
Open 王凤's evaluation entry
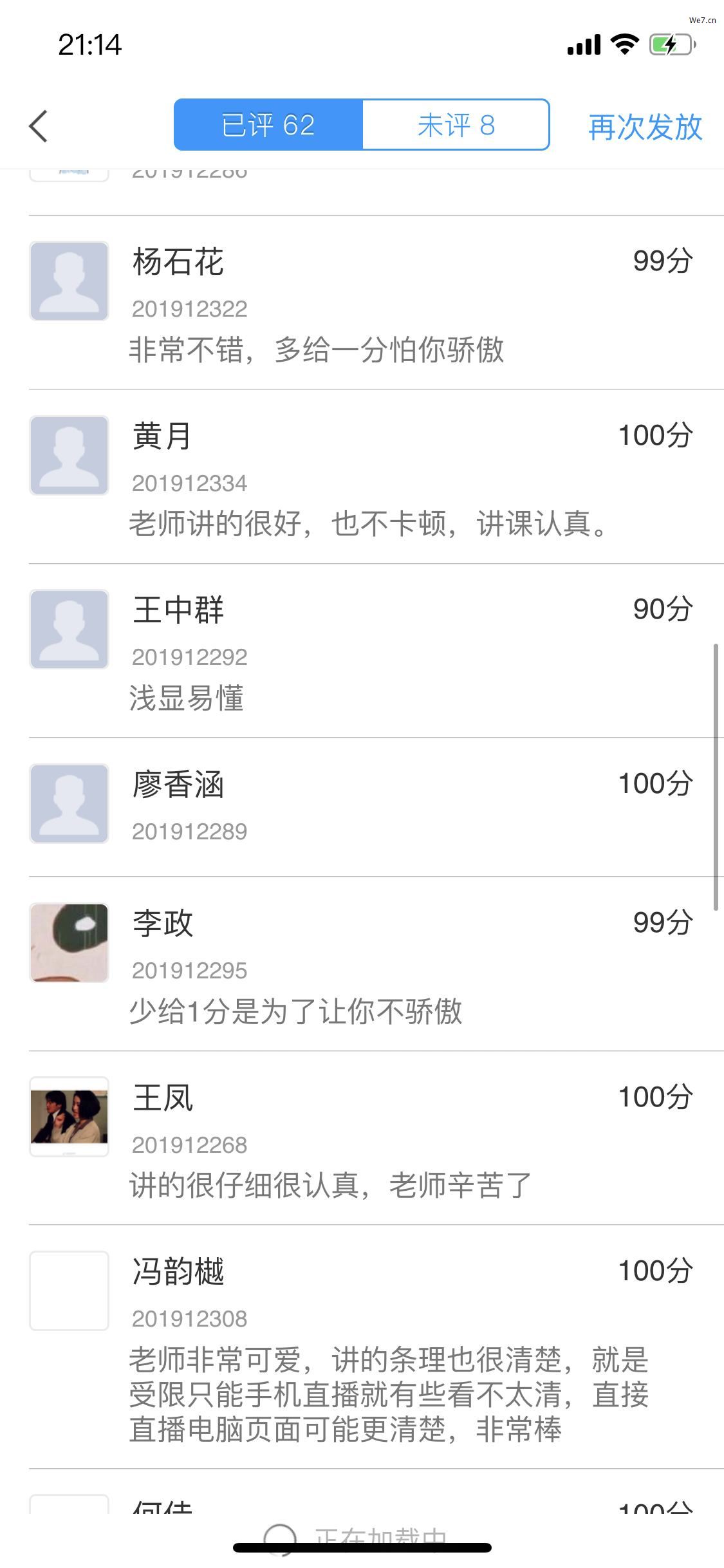tap(376, 1138)
